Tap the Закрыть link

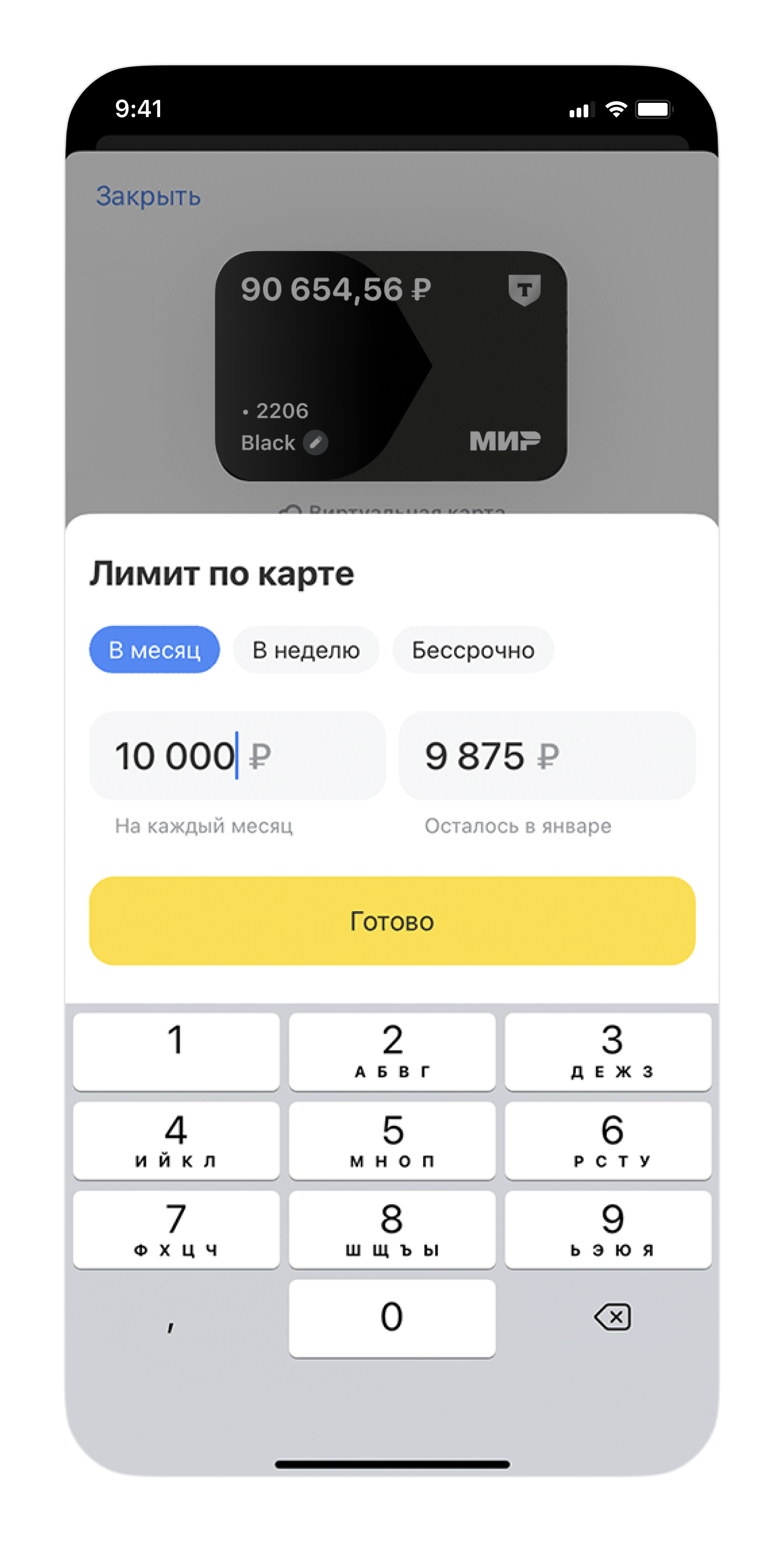(148, 196)
